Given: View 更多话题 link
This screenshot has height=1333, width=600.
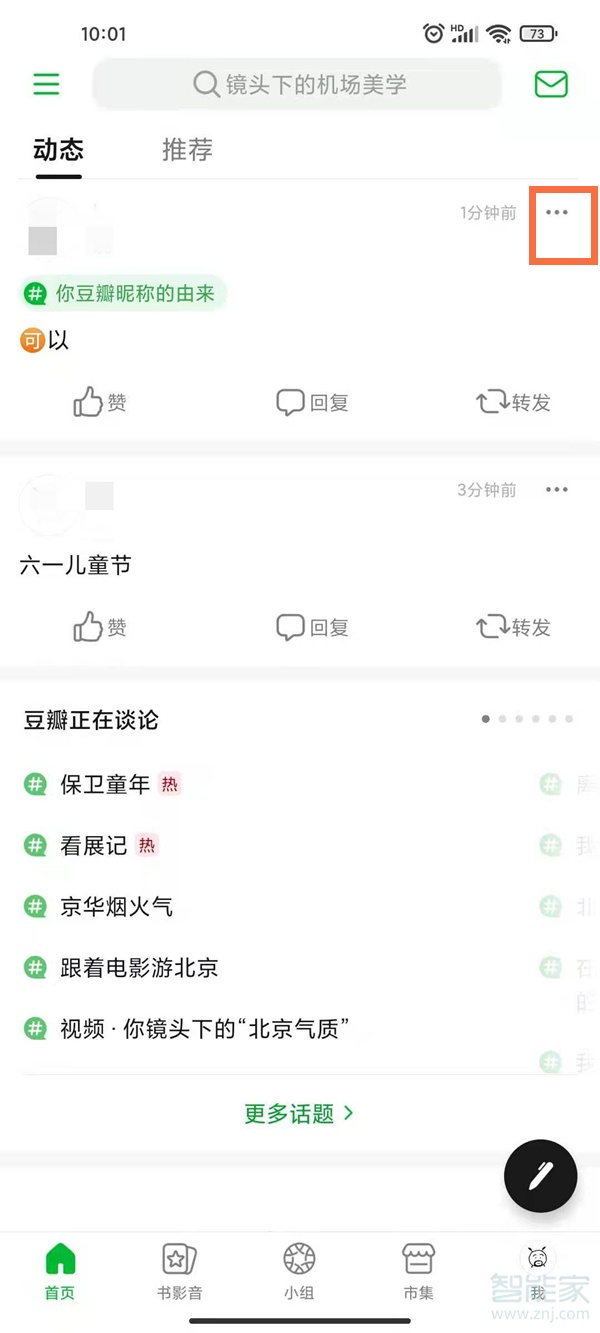Looking at the screenshot, I should (299, 1113).
